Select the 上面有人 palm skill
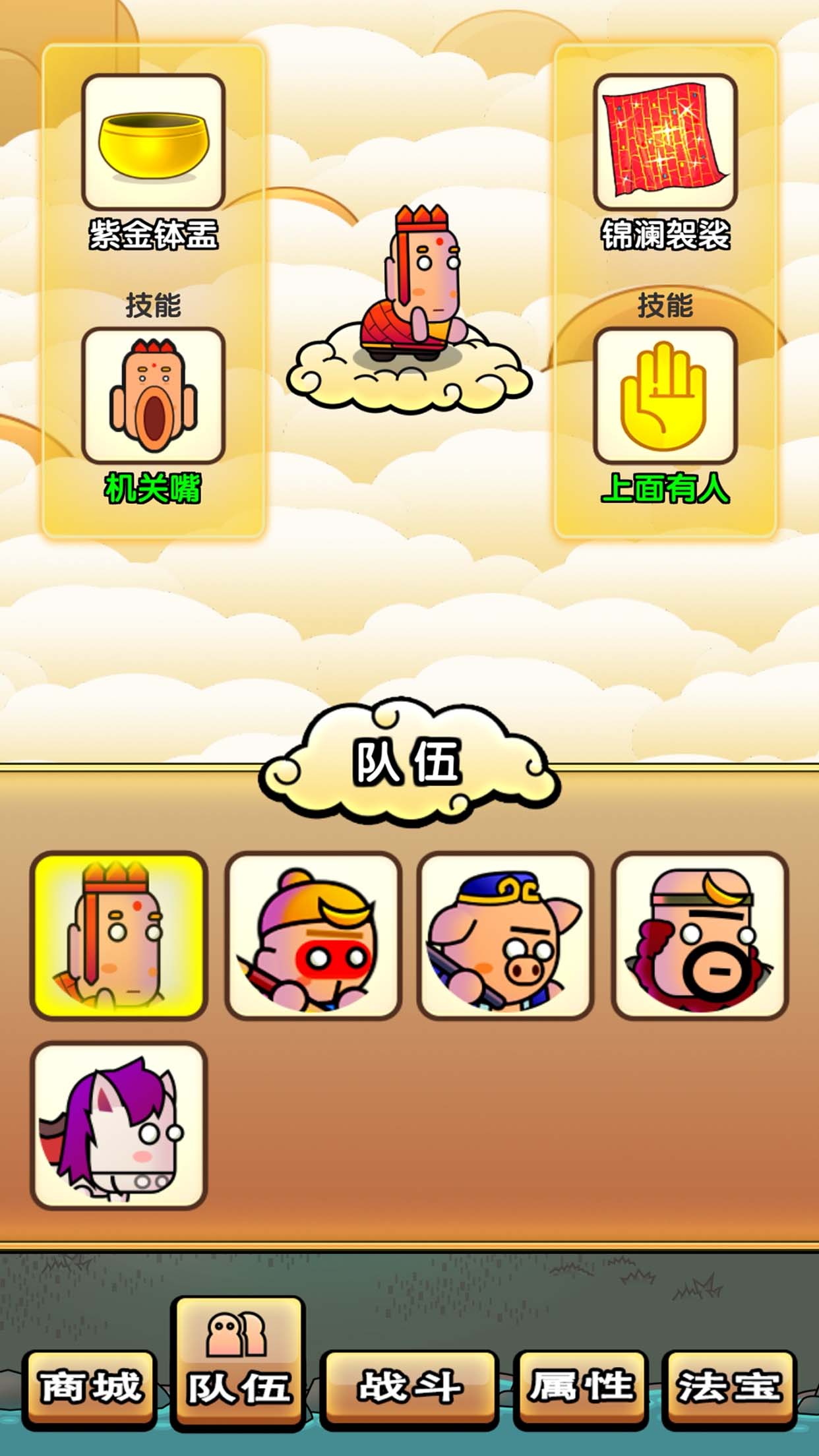Screen dimensions: 819x1456 tap(665, 396)
